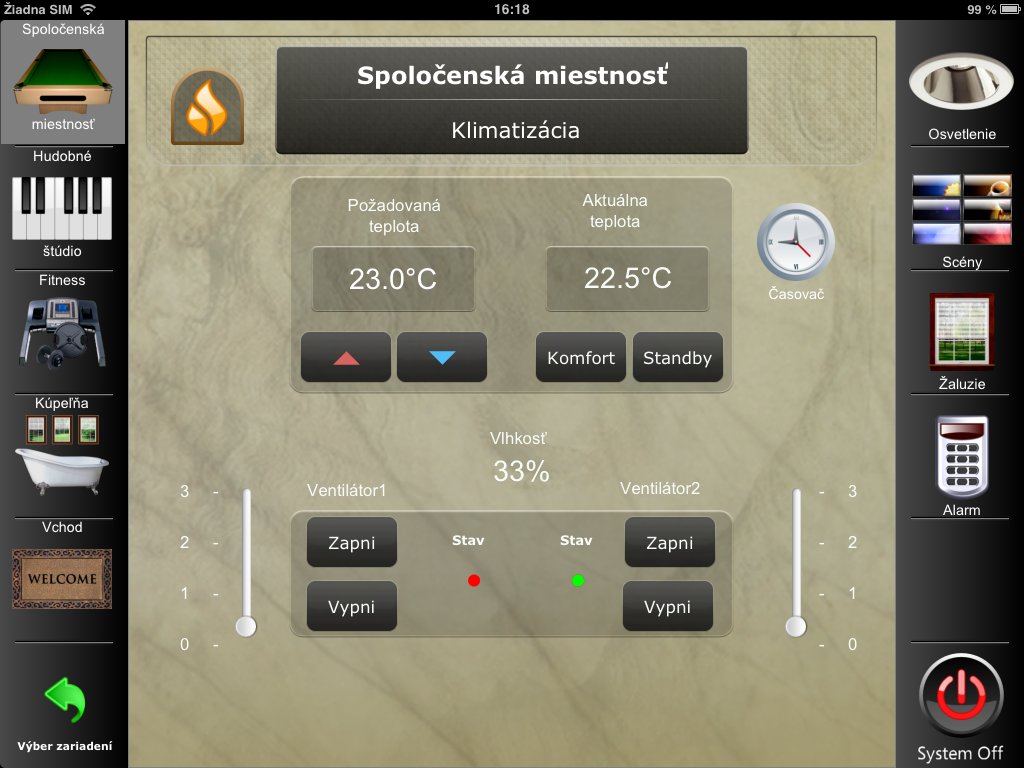Activate Komfort mode
This screenshot has height=768, width=1024.
click(x=581, y=358)
